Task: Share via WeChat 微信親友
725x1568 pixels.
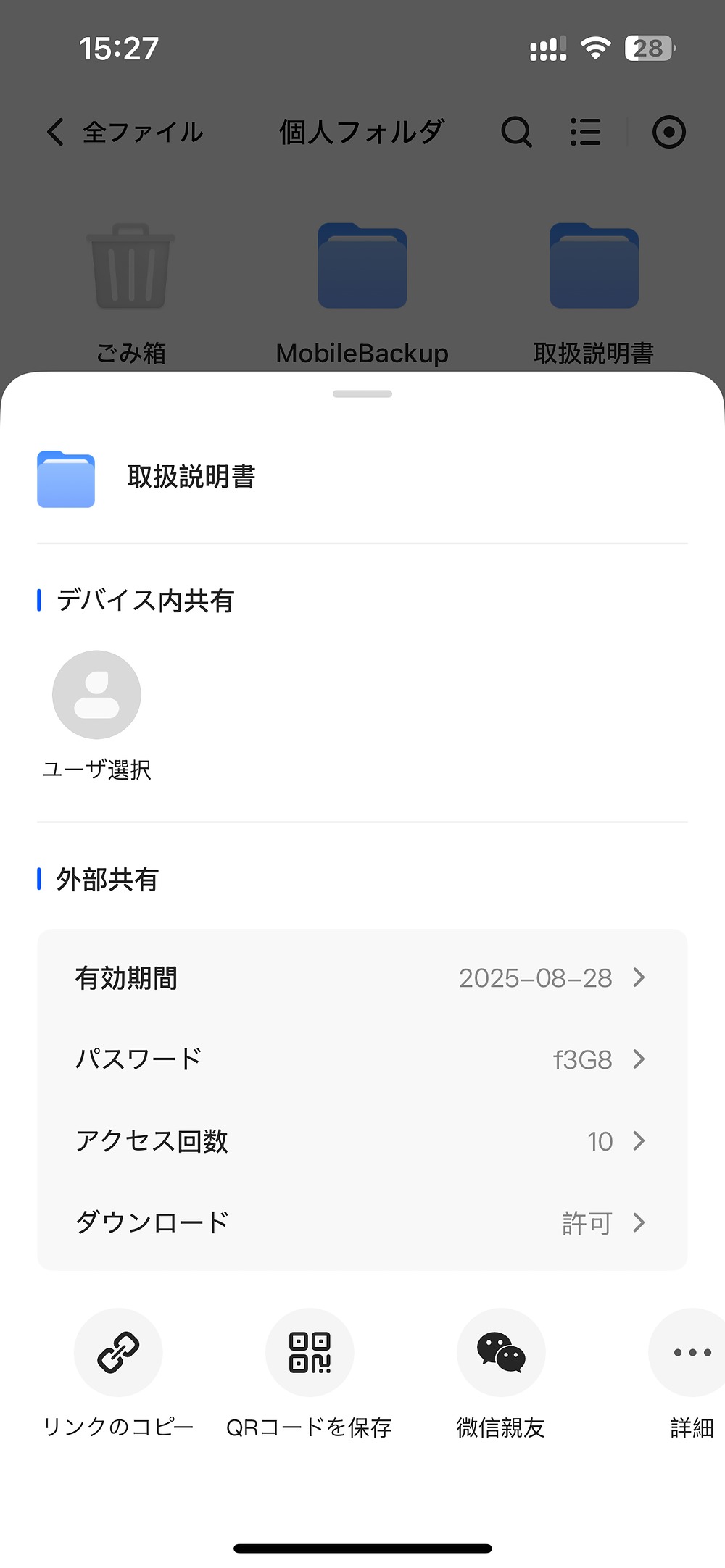Action: click(x=500, y=1351)
